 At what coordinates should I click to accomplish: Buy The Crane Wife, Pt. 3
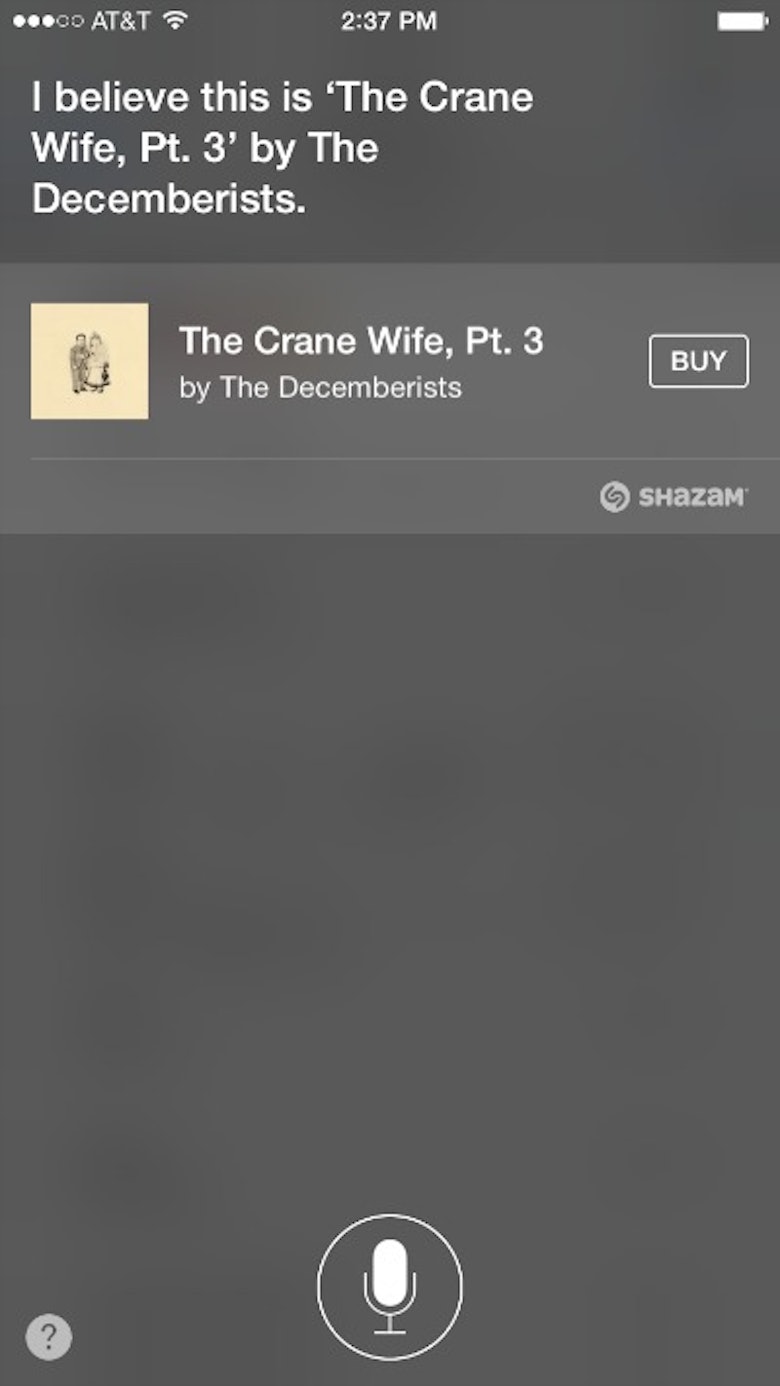[x=698, y=361]
